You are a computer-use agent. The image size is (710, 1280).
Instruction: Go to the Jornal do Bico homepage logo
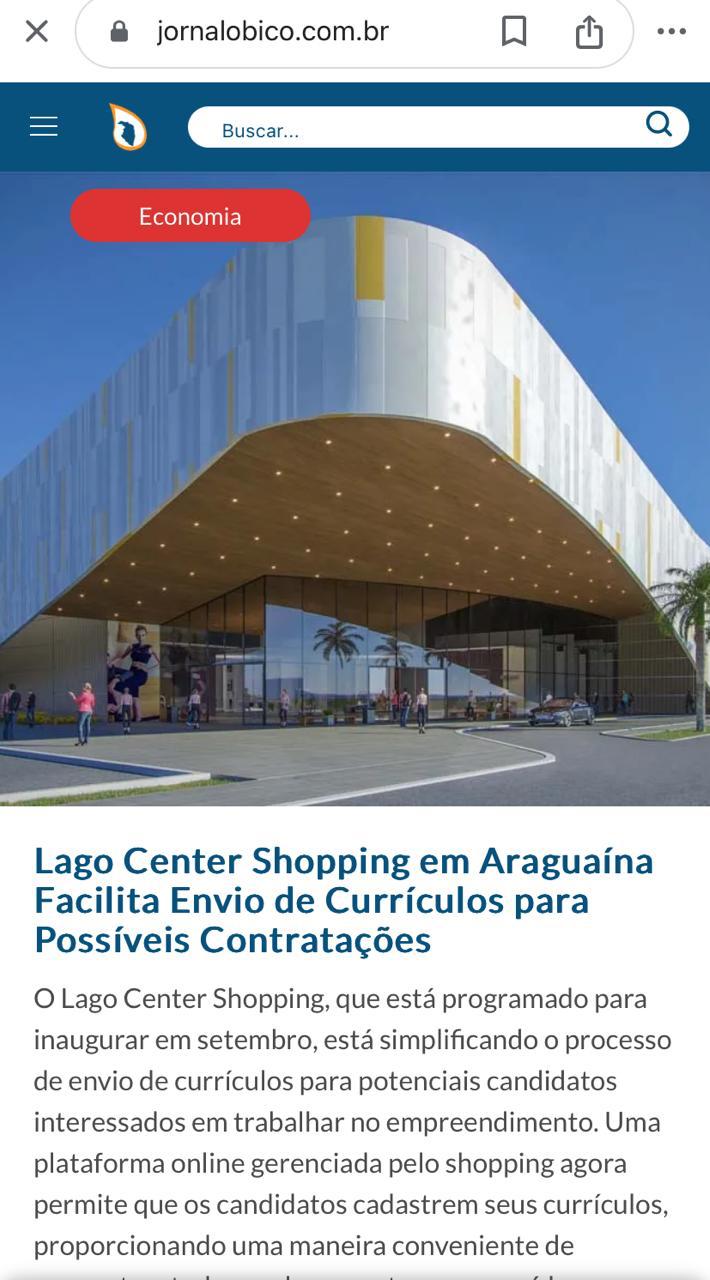point(128,127)
